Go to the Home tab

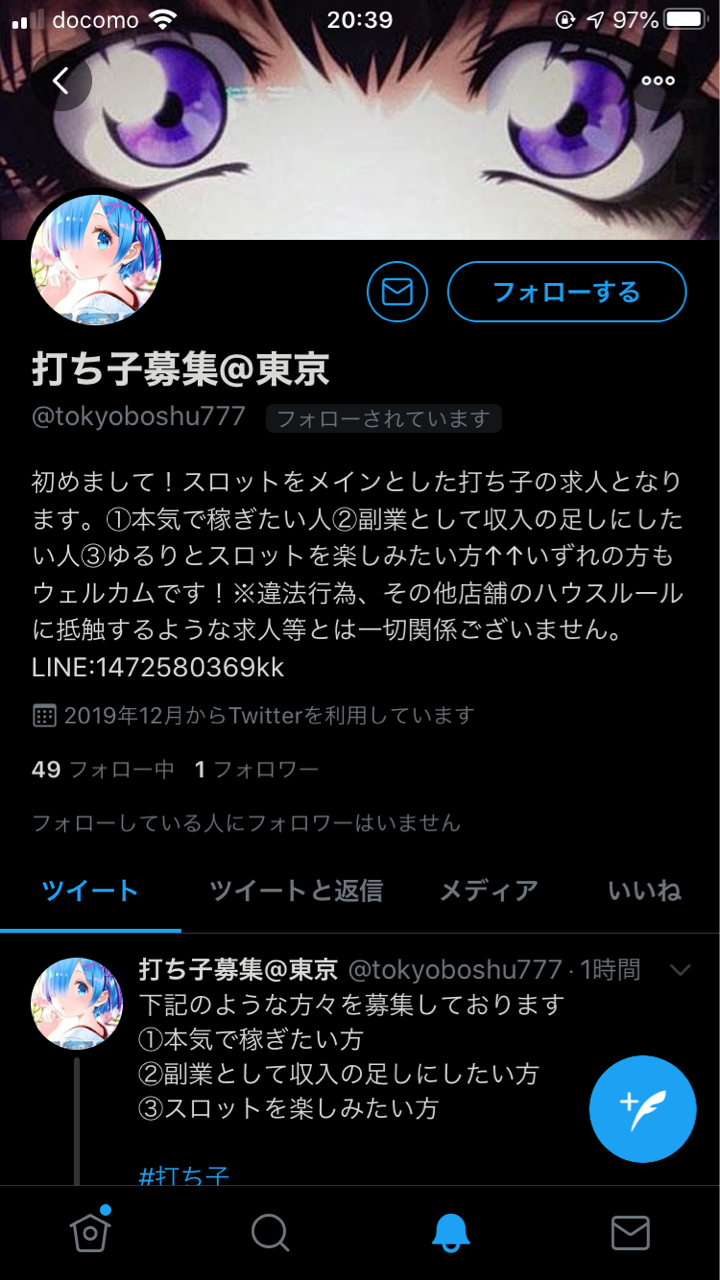90,1233
